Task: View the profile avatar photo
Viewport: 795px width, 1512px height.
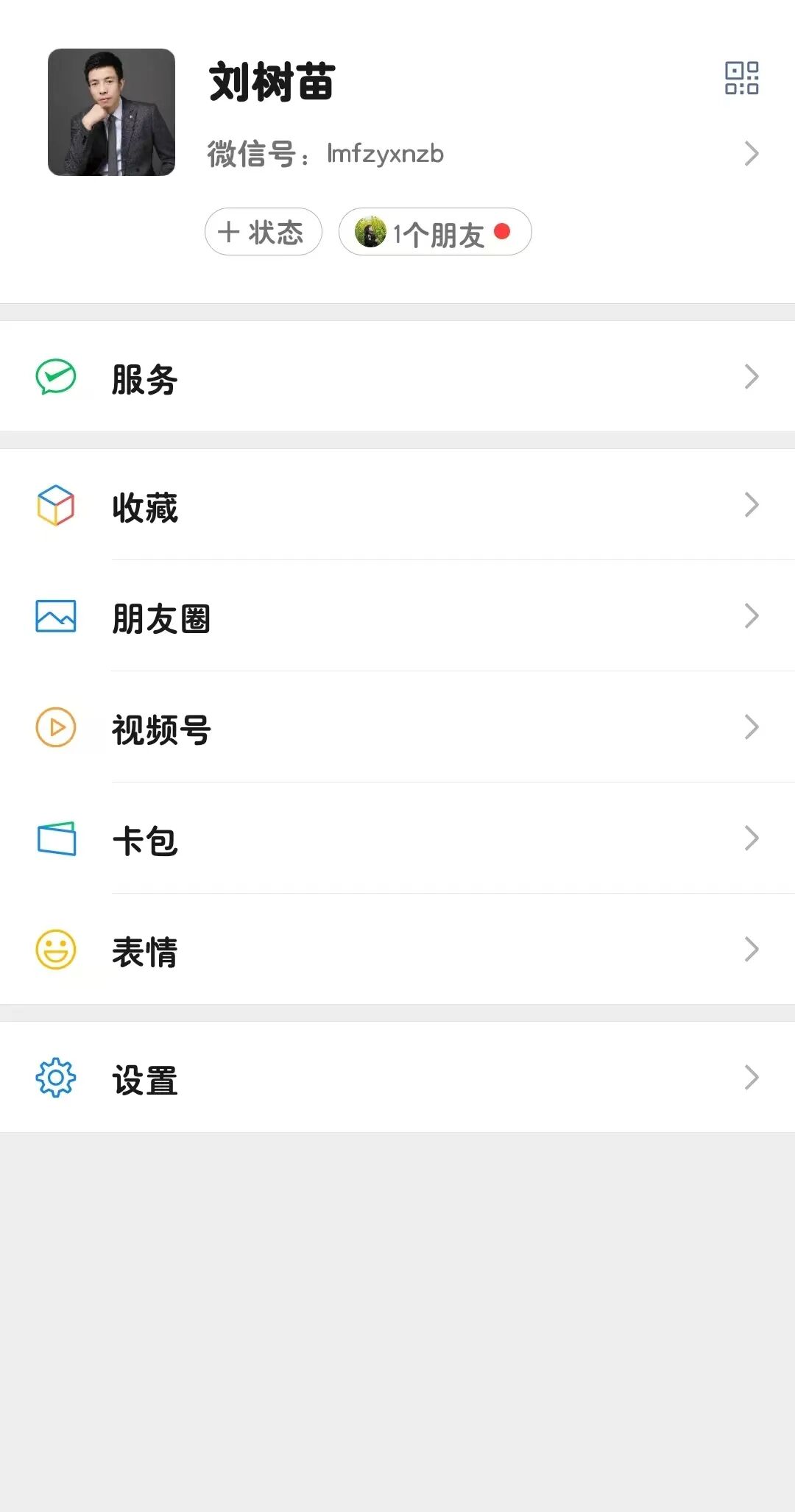Action: 111,111
